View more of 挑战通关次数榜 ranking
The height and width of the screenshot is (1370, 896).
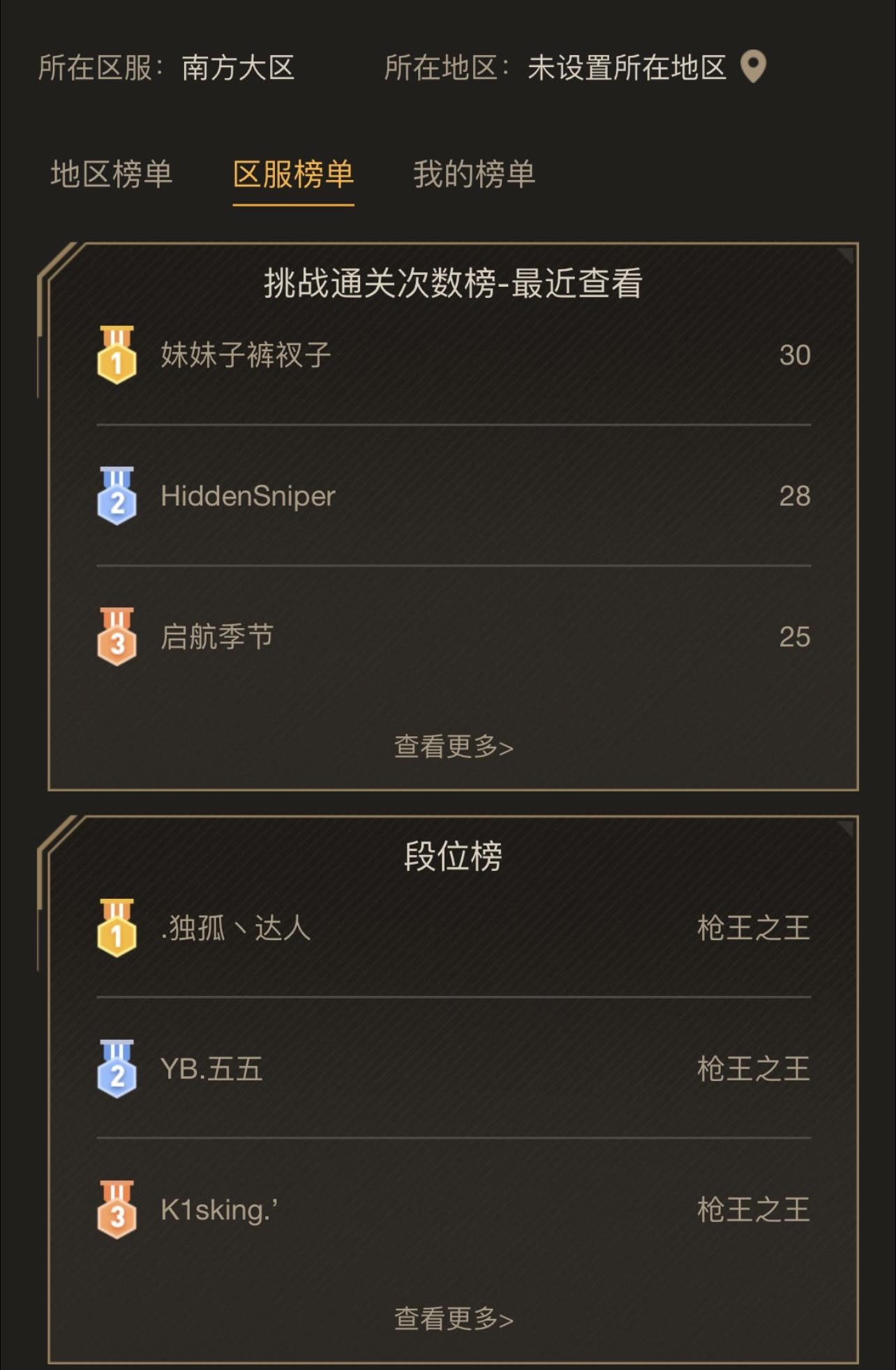coord(454,747)
